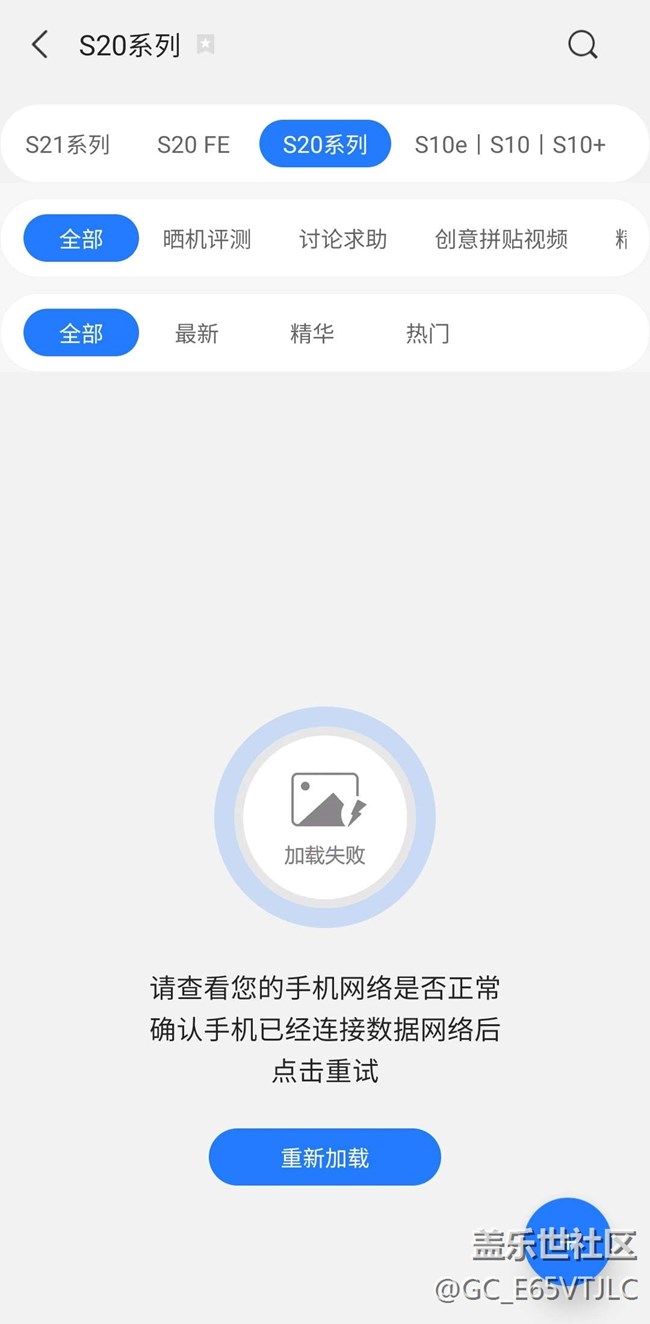
Task: Open the S10e | S10 | S10+ tab
Action: click(510, 145)
